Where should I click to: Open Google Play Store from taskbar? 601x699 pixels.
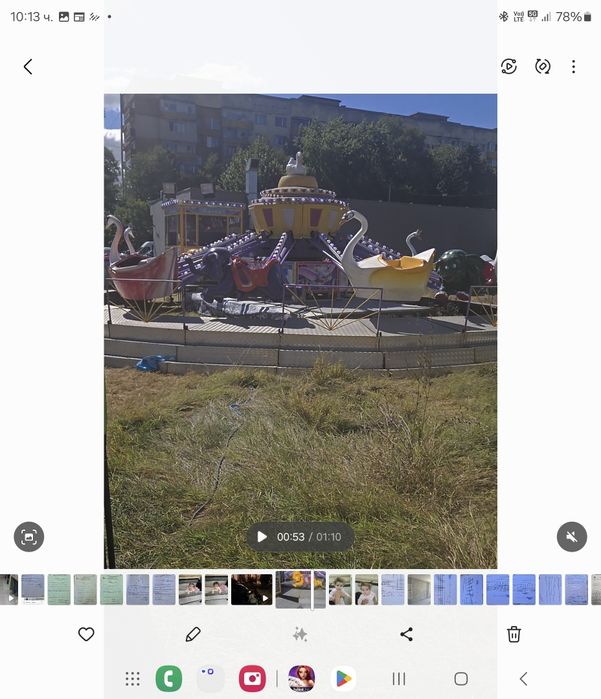343,679
